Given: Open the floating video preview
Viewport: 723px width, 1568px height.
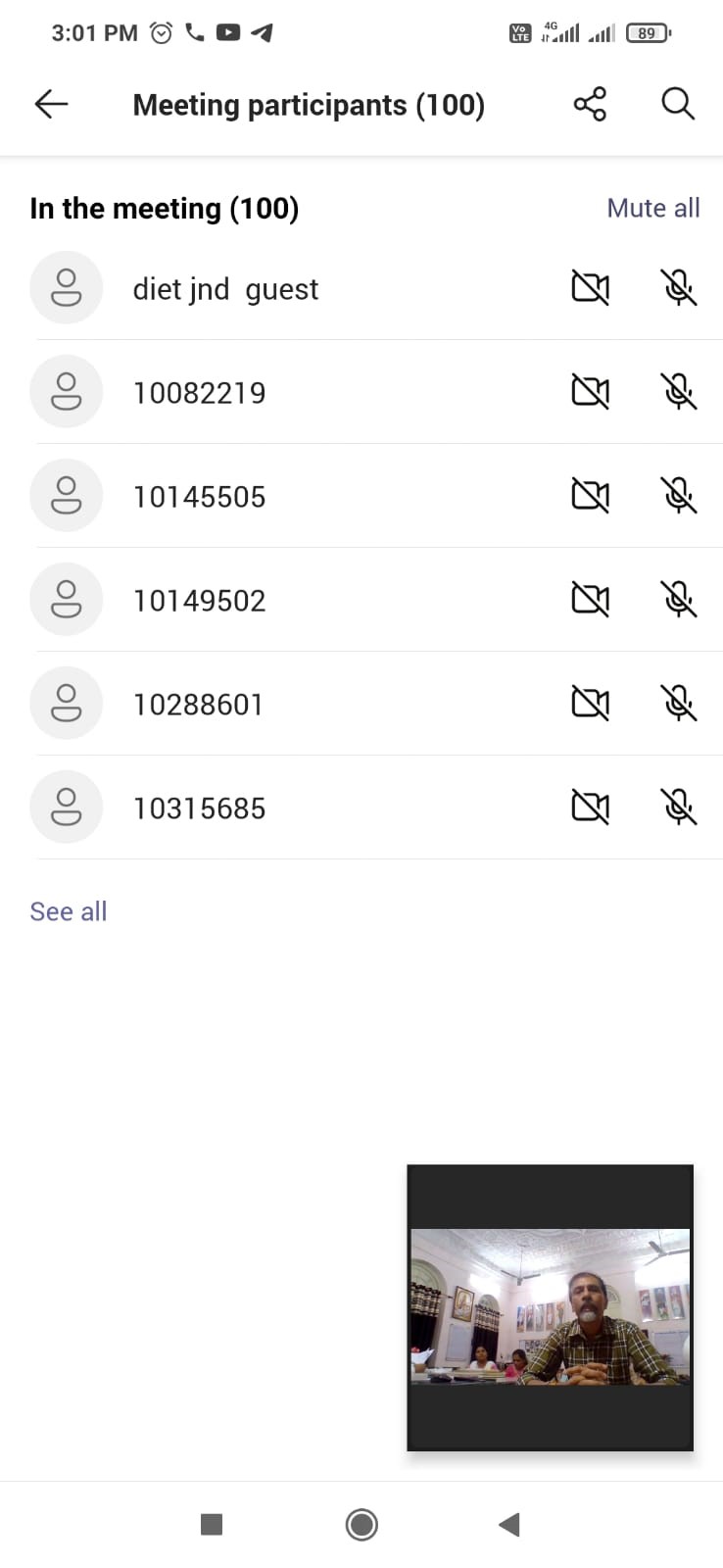Looking at the screenshot, I should pos(551,1307).
